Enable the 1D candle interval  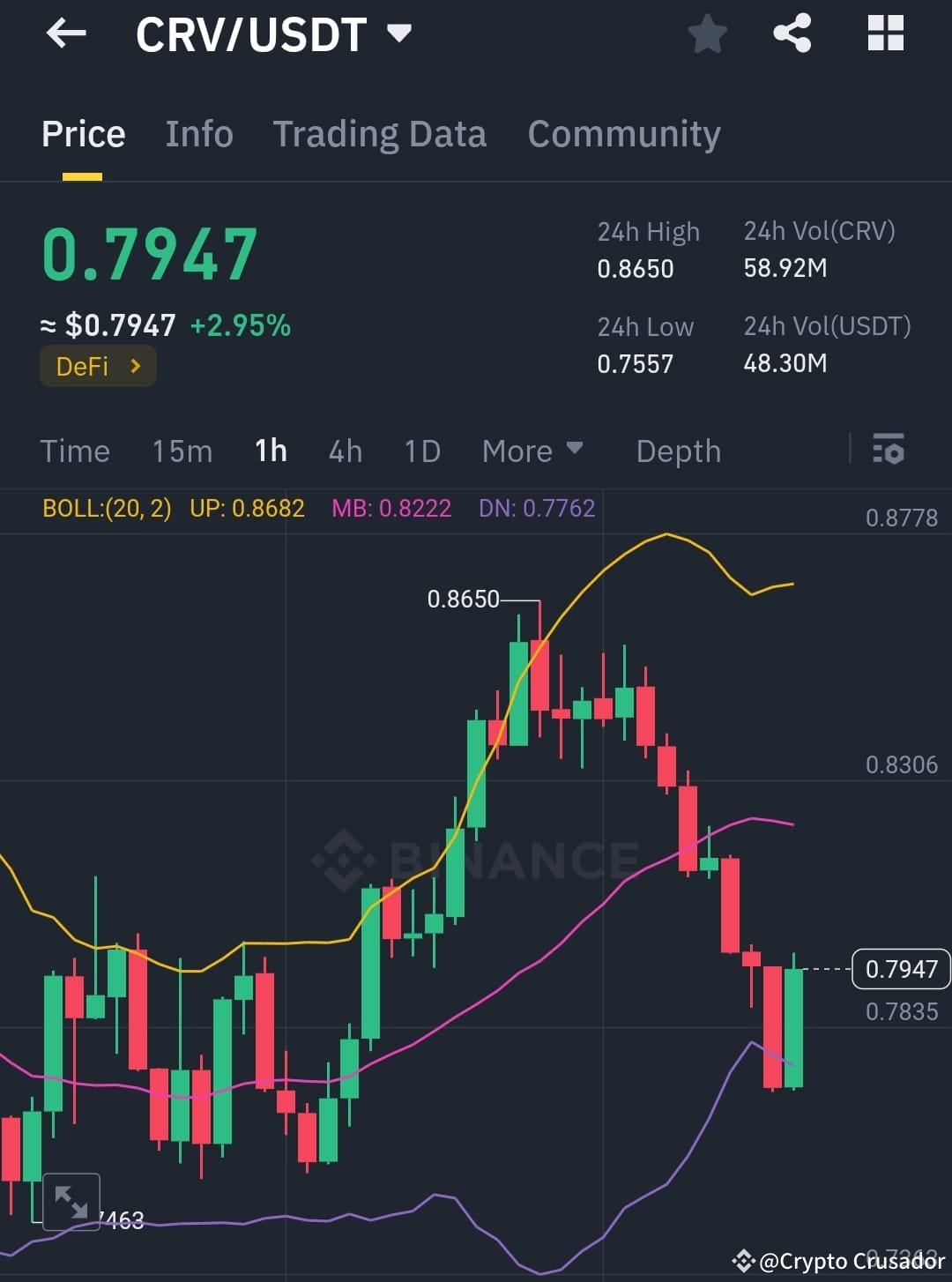[421, 451]
